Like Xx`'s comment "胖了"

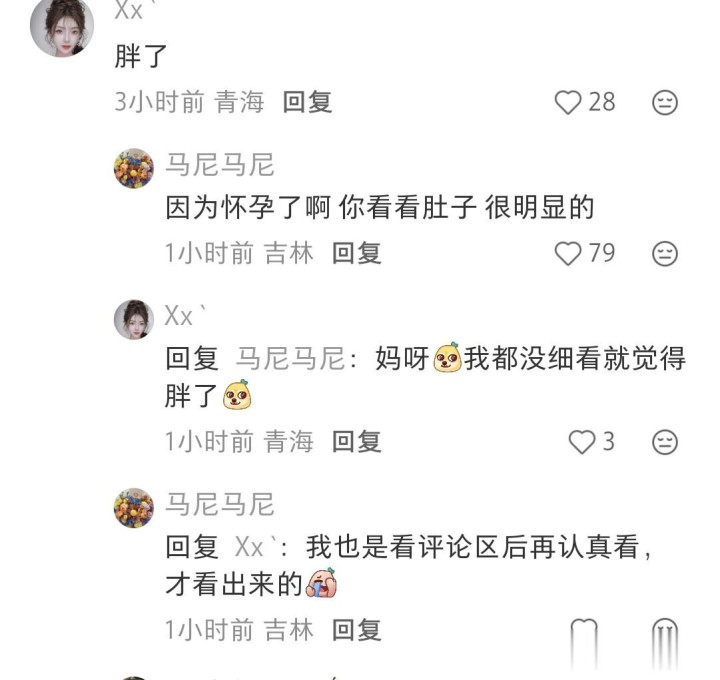[x=568, y=102]
